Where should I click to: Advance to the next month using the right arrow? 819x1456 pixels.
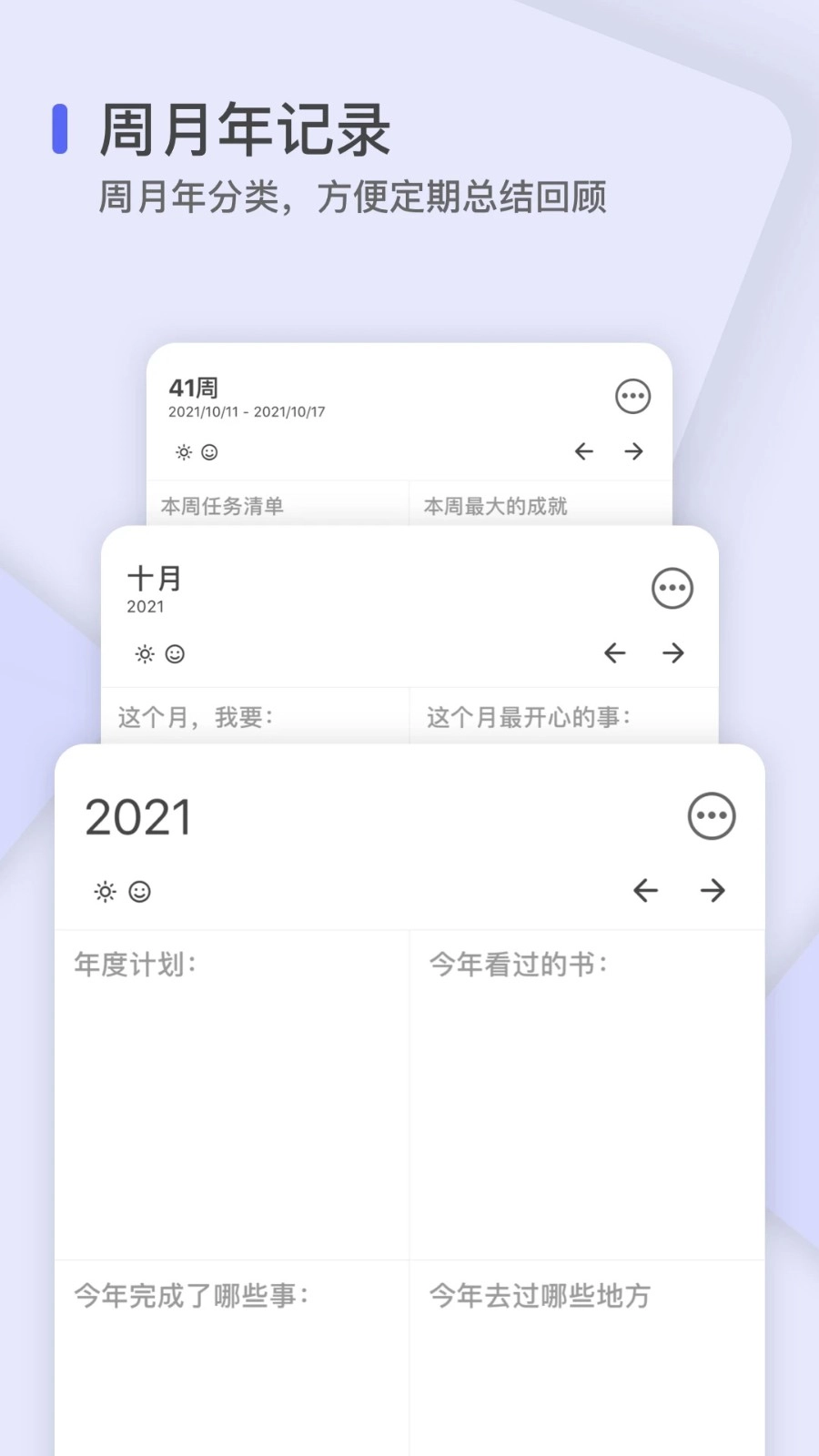point(673,653)
